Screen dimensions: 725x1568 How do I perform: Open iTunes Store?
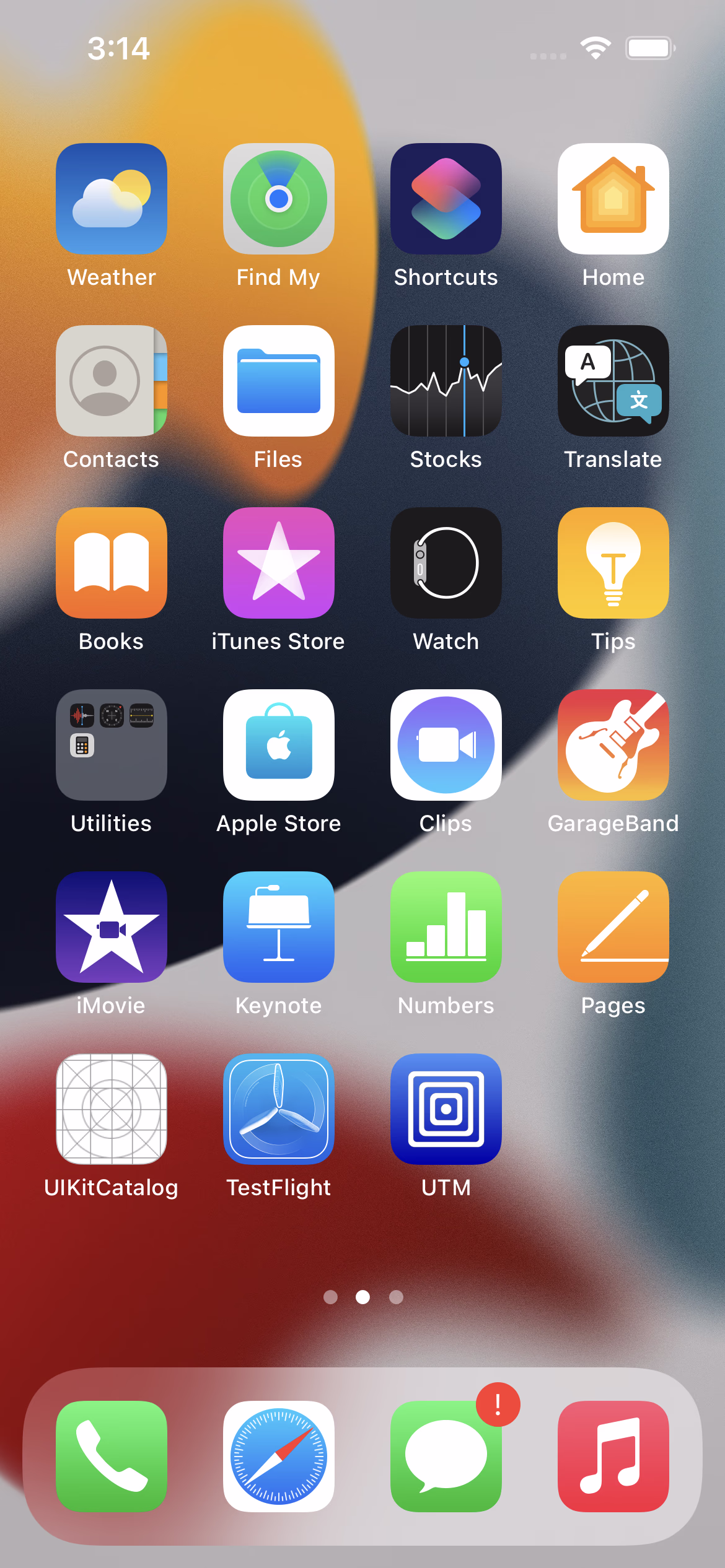(279, 563)
